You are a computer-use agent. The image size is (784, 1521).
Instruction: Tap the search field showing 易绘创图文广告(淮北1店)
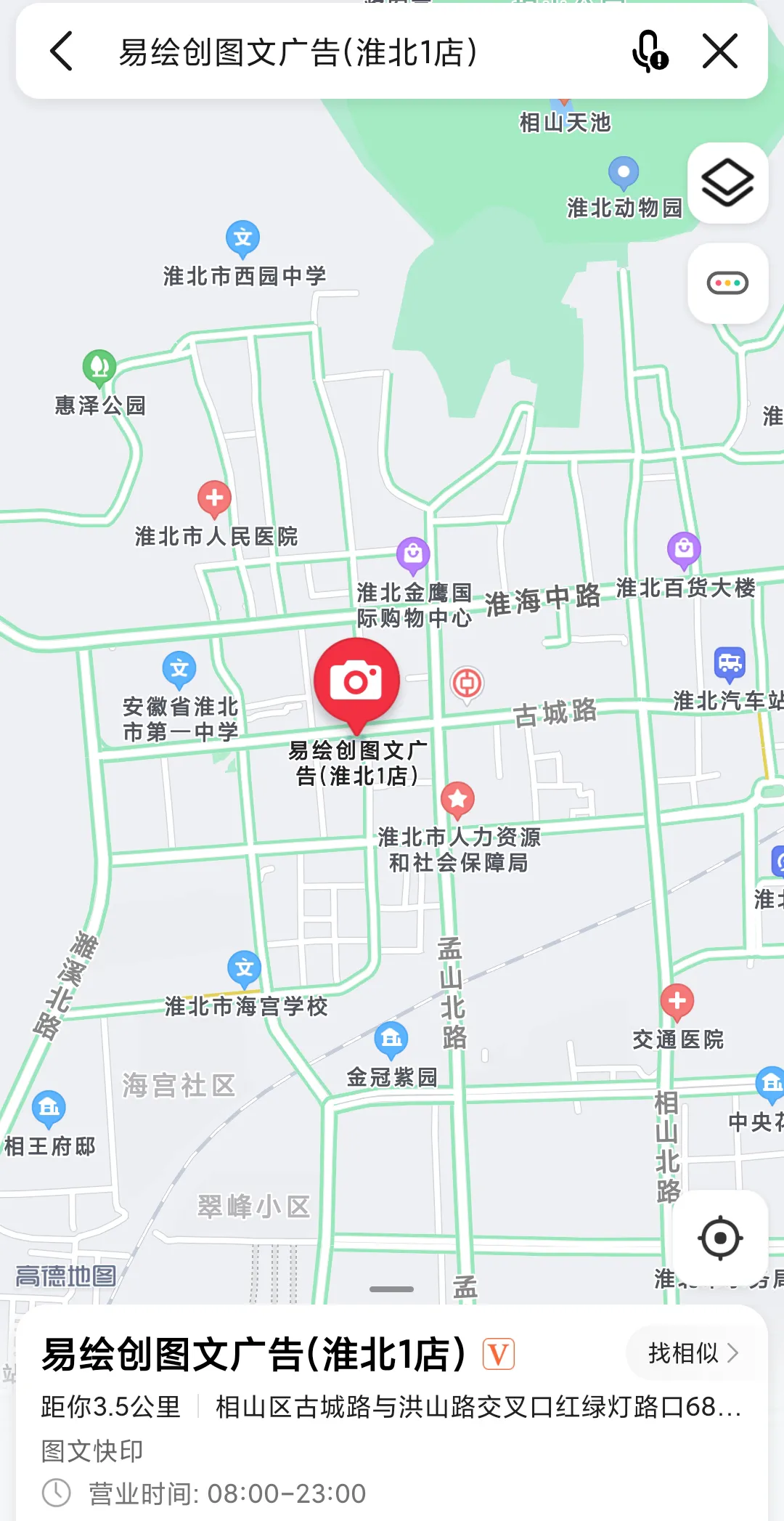click(x=298, y=52)
